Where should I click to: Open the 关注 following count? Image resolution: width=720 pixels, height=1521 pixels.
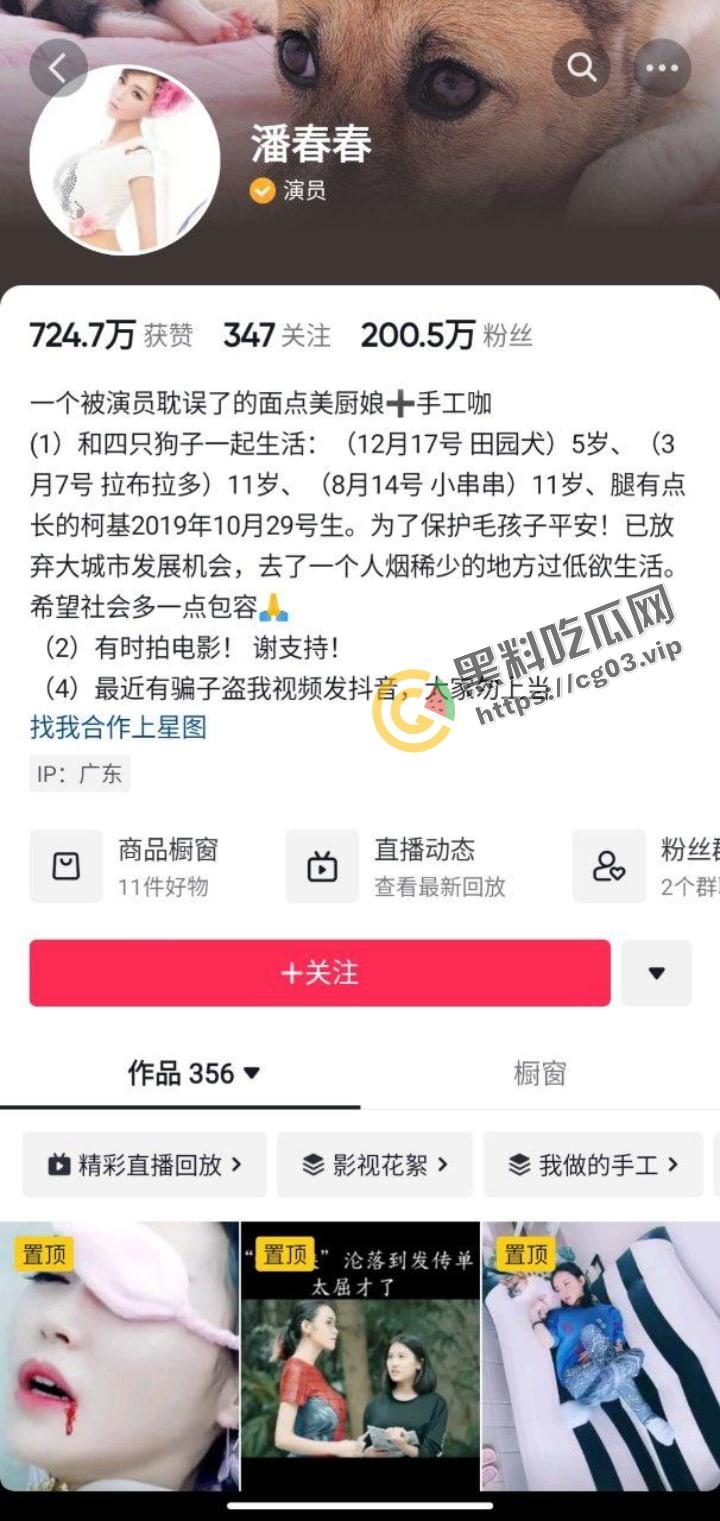(276, 336)
